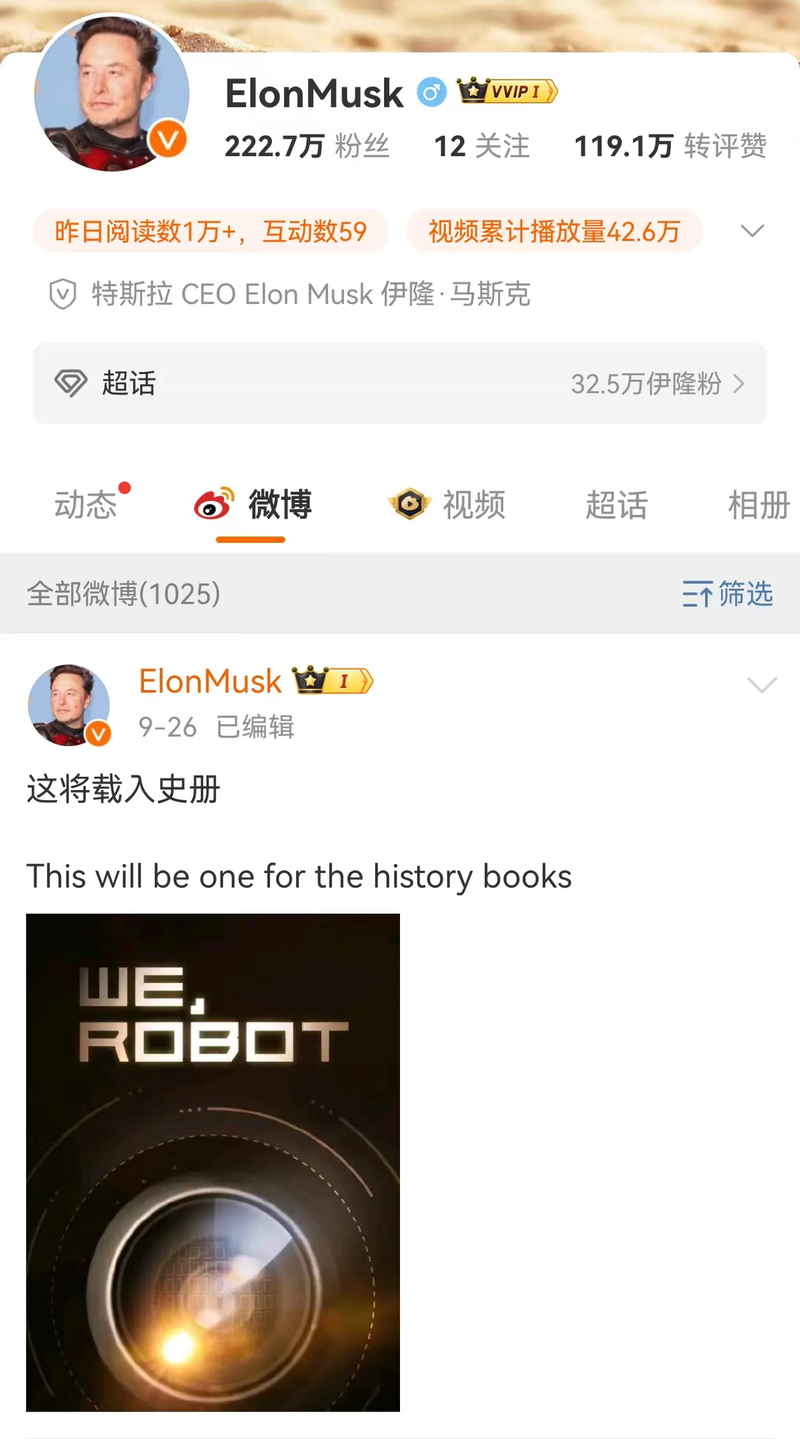Viewport: 800px width, 1447px height.
Task: Tap the 昨日阅读数1万+ chip
Action: coord(210,232)
